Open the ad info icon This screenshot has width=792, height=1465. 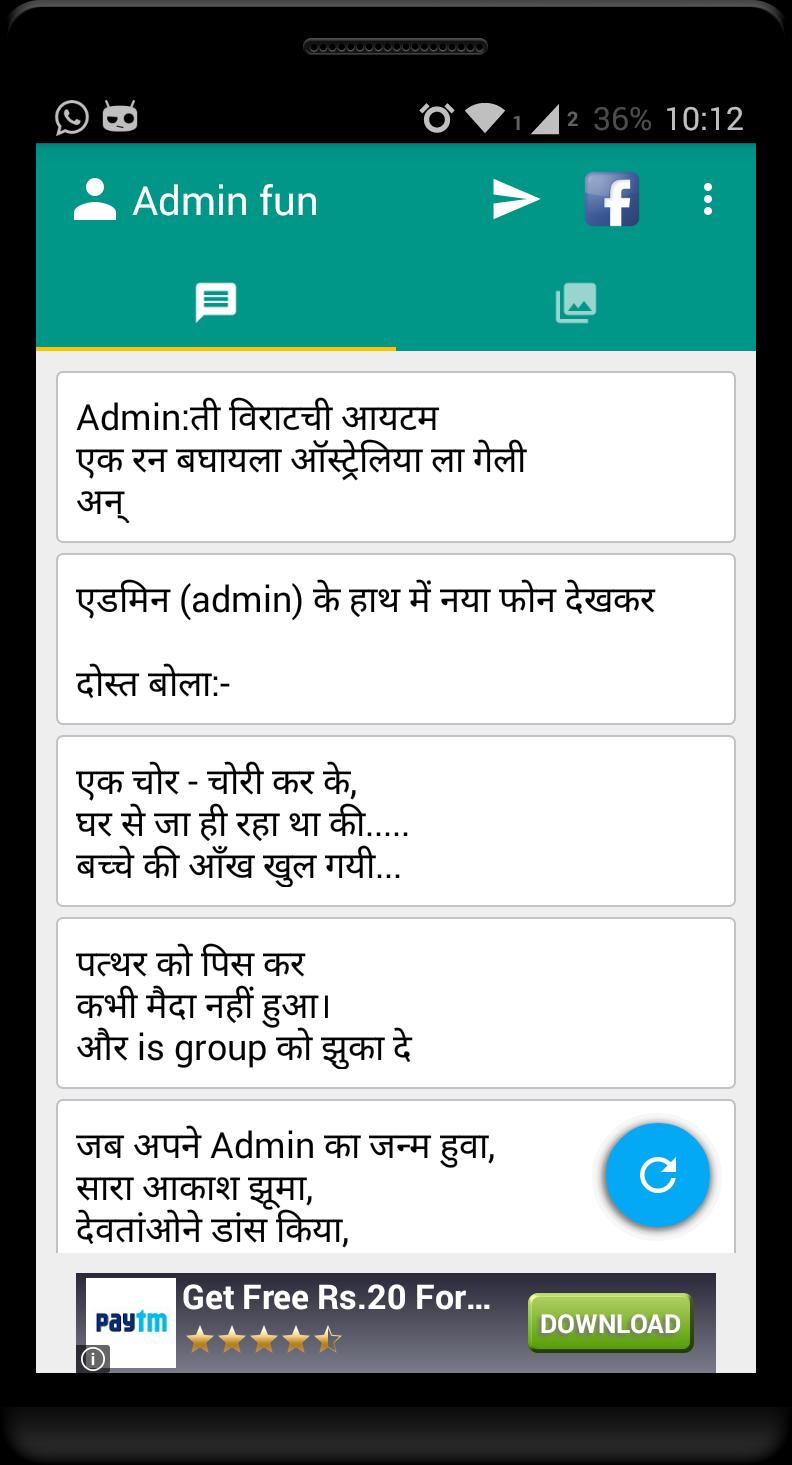coord(93,1359)
